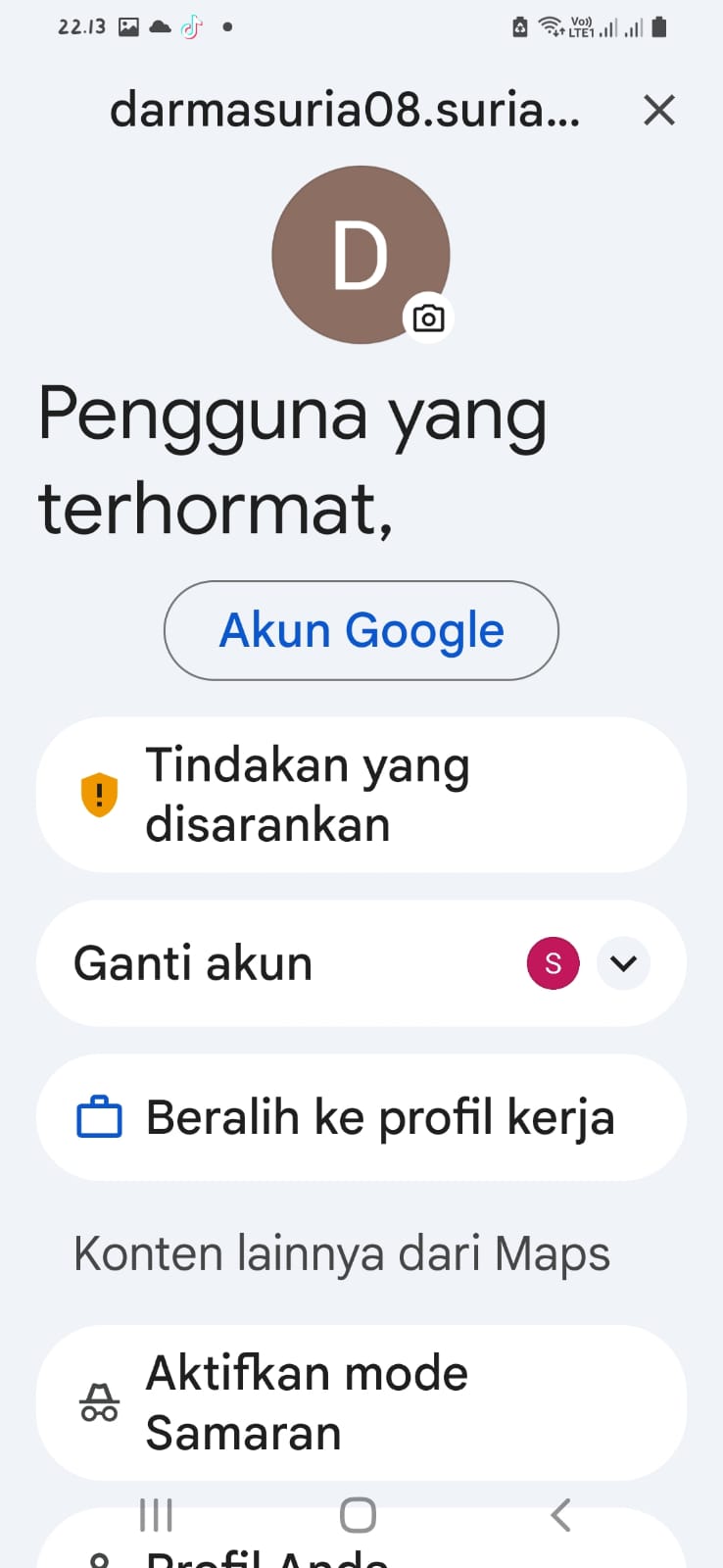The width and height of the screenshot is (723, 1568).
Task: Select Beralih ke profil kerja
Action: coord(361,1117)
